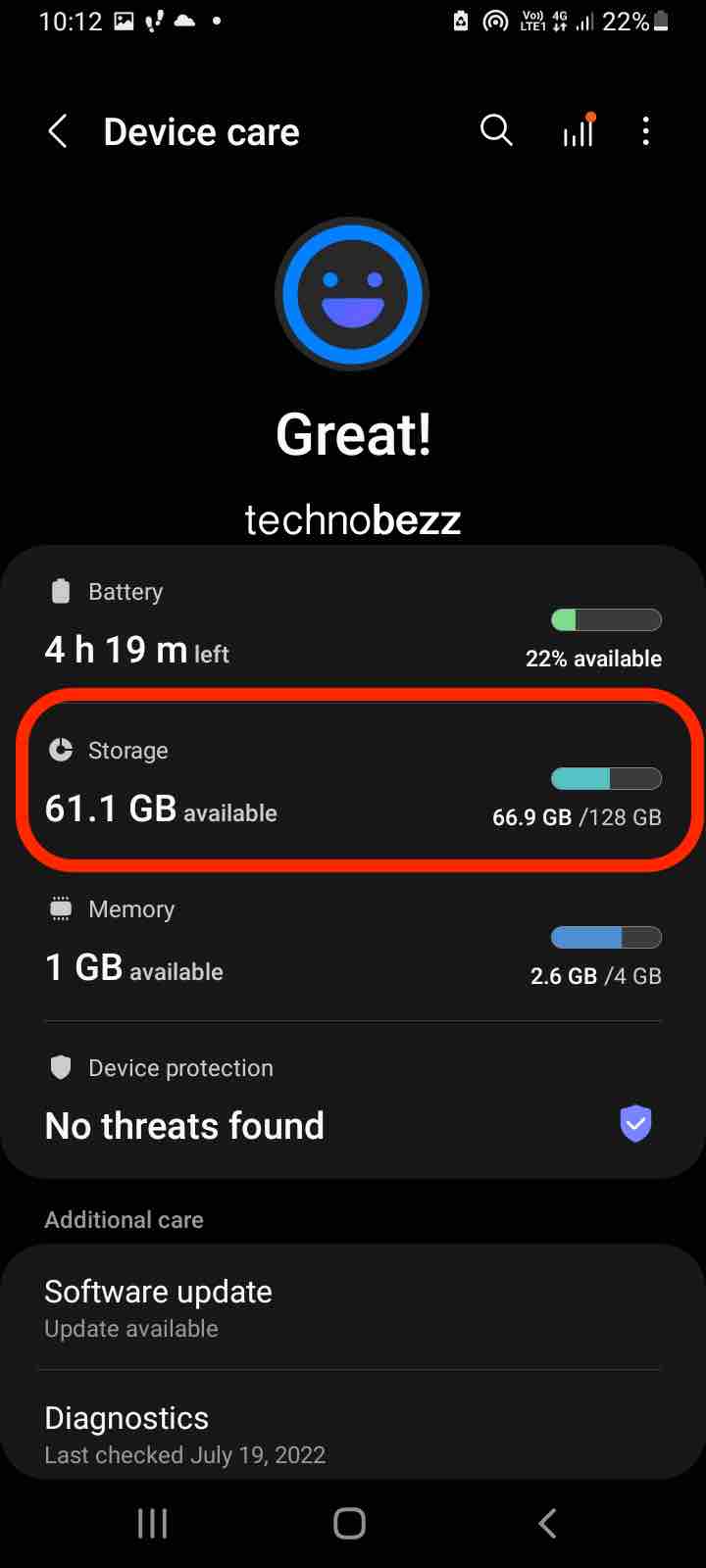Open the Battery details row
706x1568 pixels.
[x=353, y=625]
